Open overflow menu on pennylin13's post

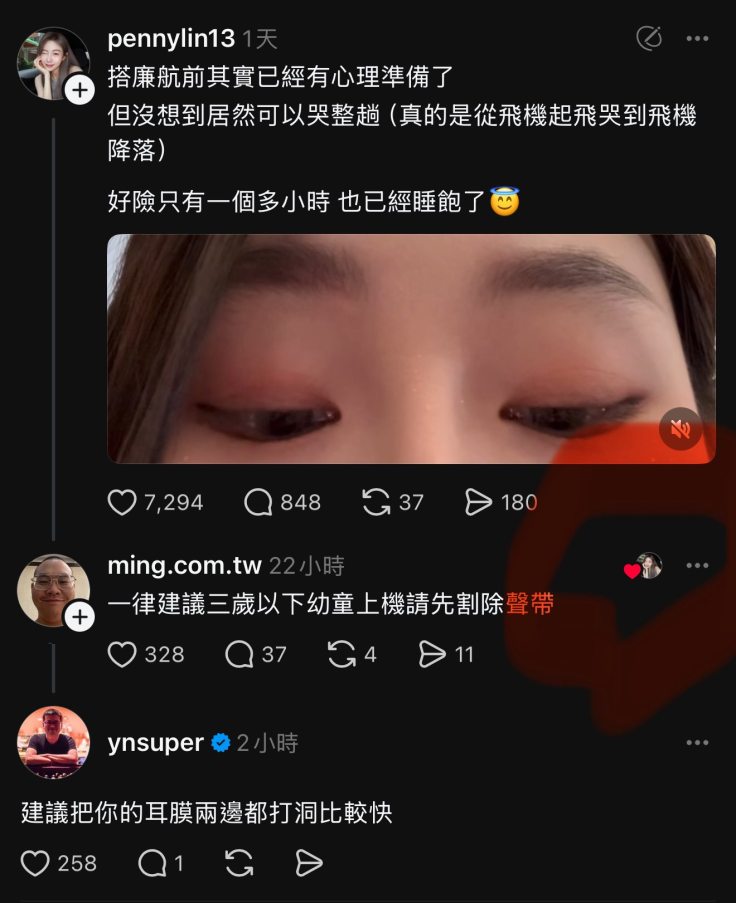click(x=697, y=40)
